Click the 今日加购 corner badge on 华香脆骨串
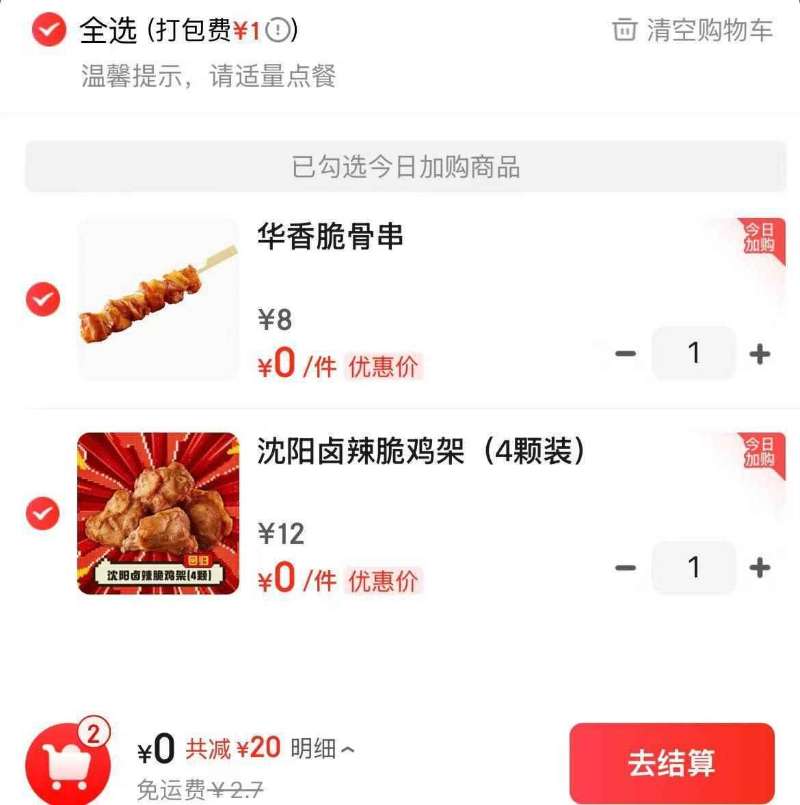 point(763,231)
